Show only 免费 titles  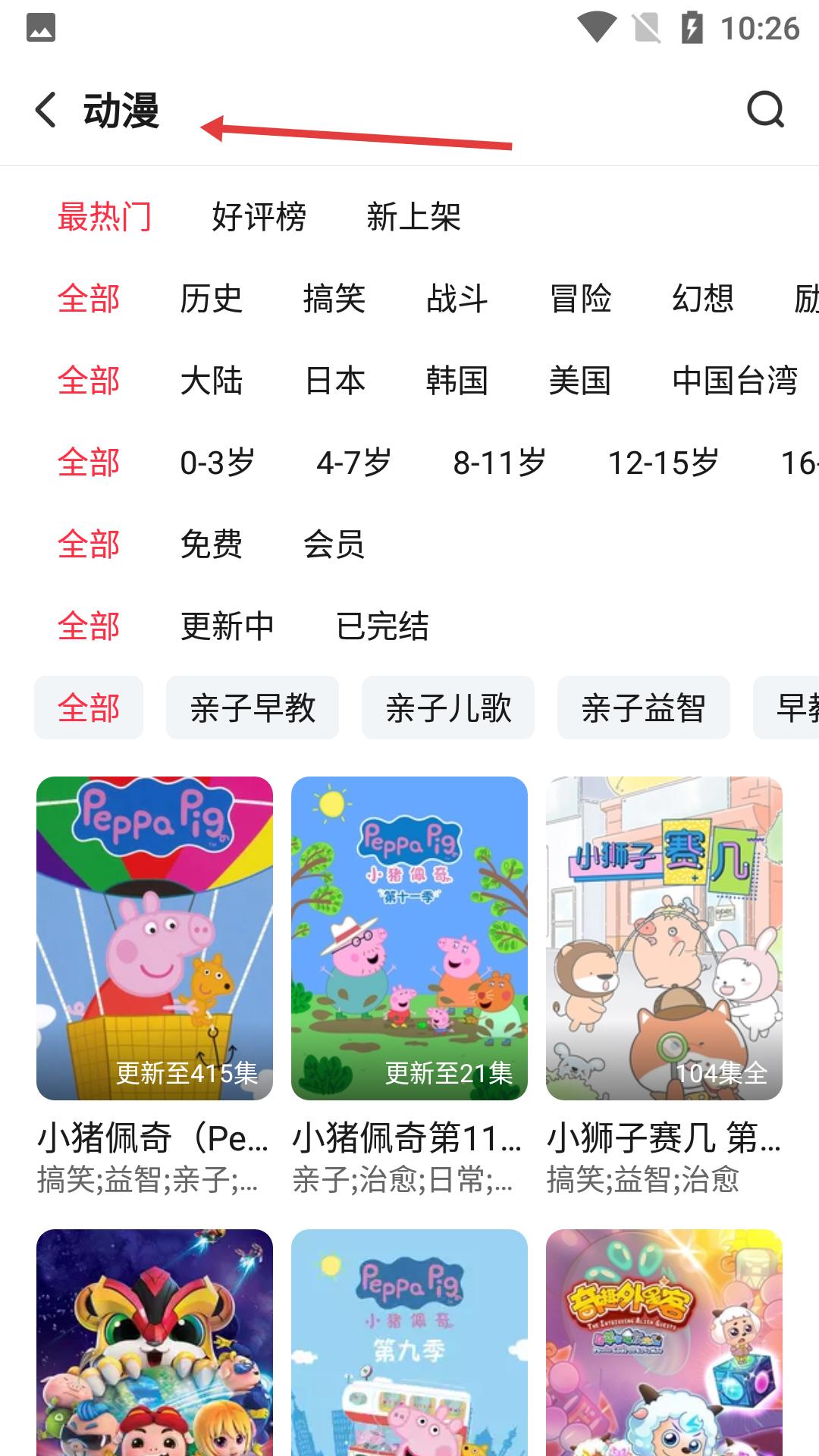211,544
